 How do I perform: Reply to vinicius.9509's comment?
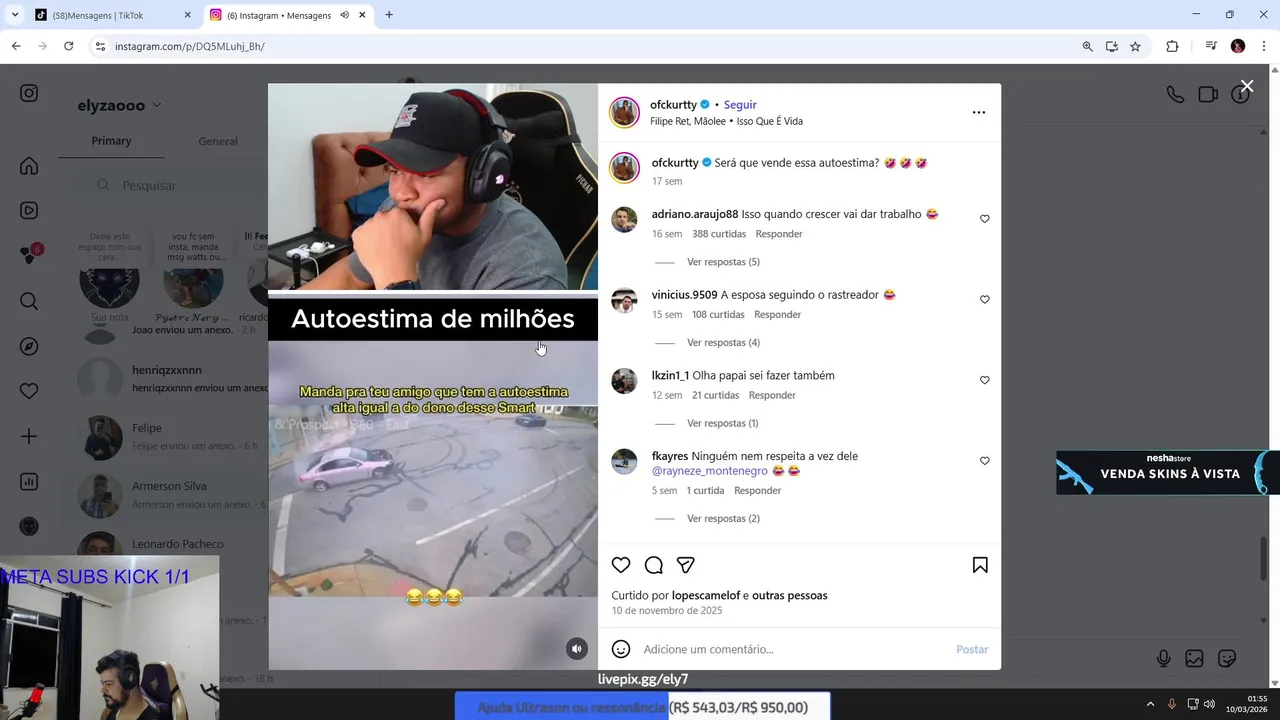777,314
